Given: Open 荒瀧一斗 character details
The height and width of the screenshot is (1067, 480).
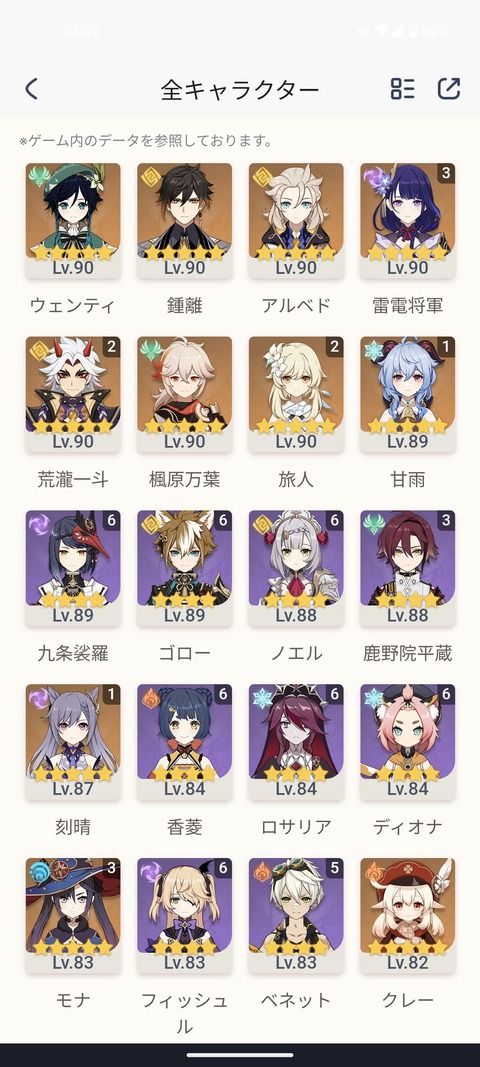Looking at the screenshot, I should point(74,395).
